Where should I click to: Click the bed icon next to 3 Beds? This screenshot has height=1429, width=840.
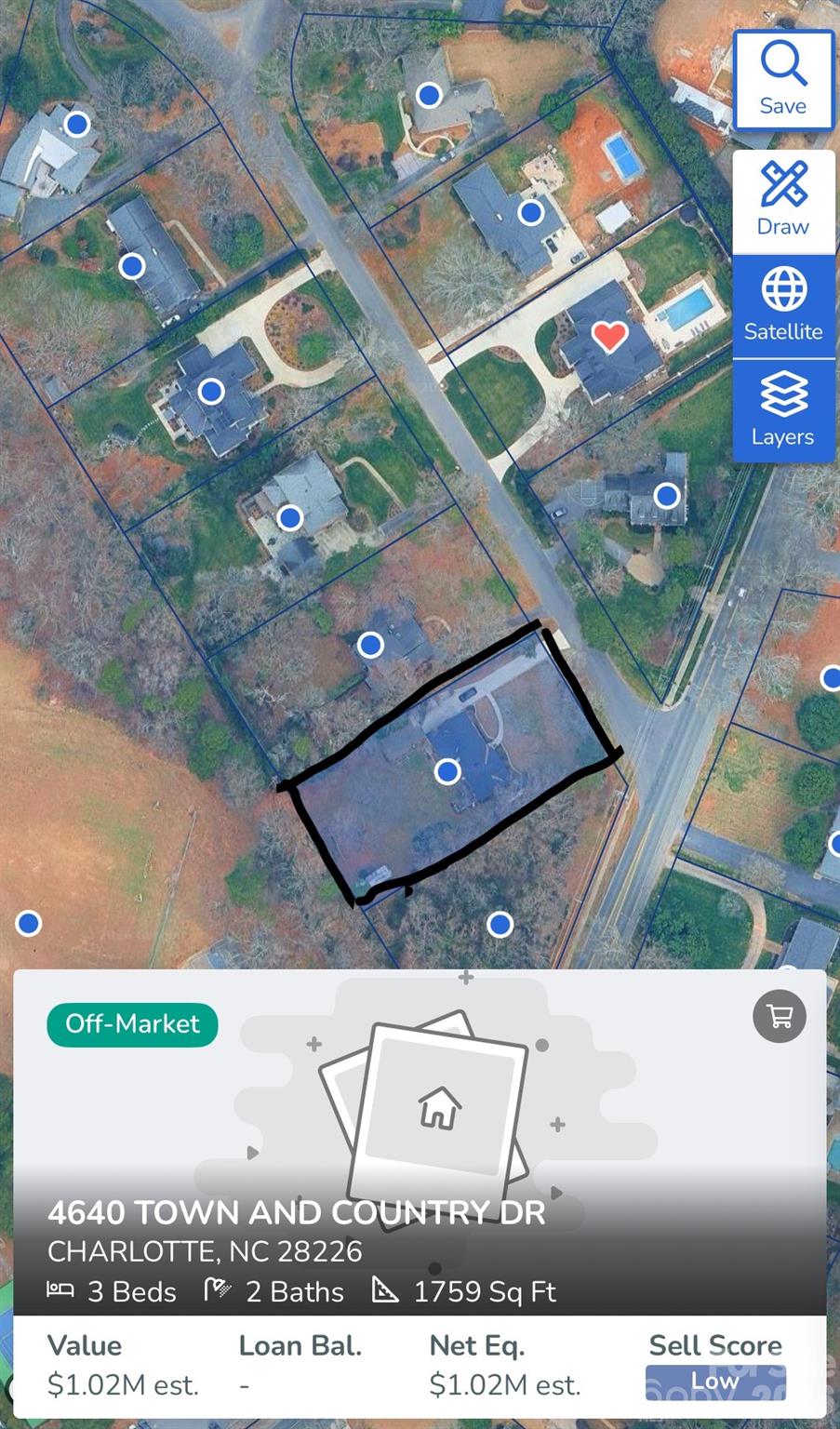(x=61, y=1290)
